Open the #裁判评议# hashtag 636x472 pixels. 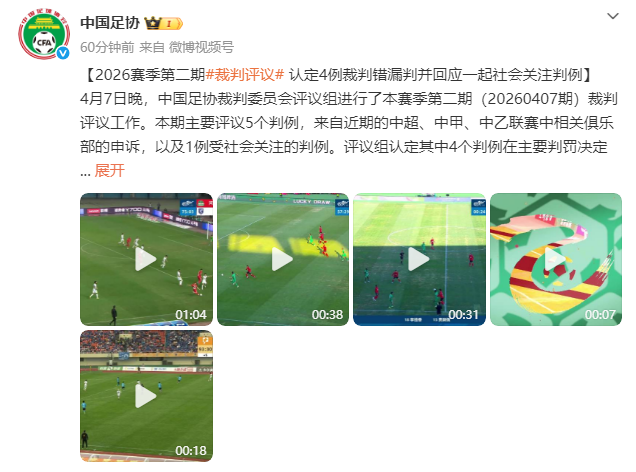[247, 74]
